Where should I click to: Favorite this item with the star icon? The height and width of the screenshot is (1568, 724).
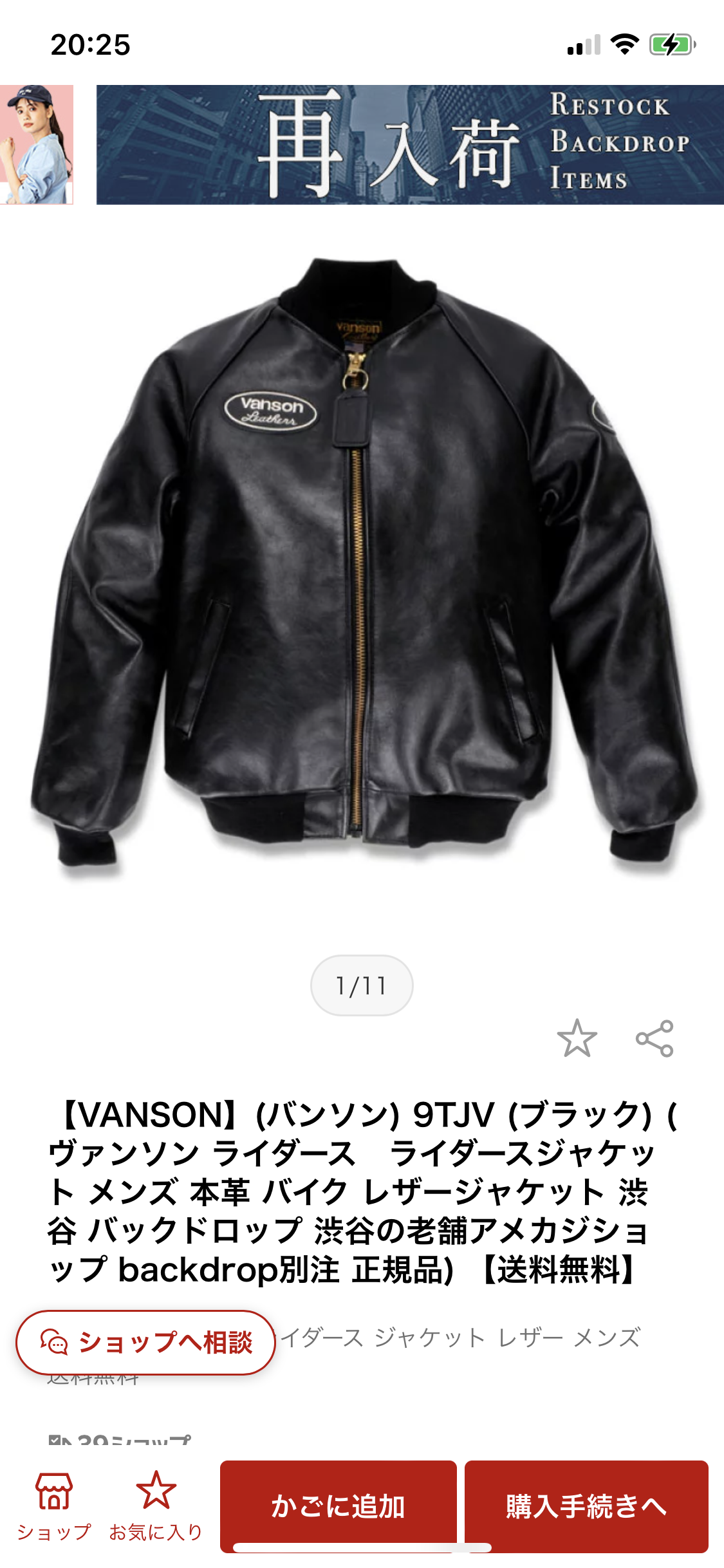(x=577, y=1038)
